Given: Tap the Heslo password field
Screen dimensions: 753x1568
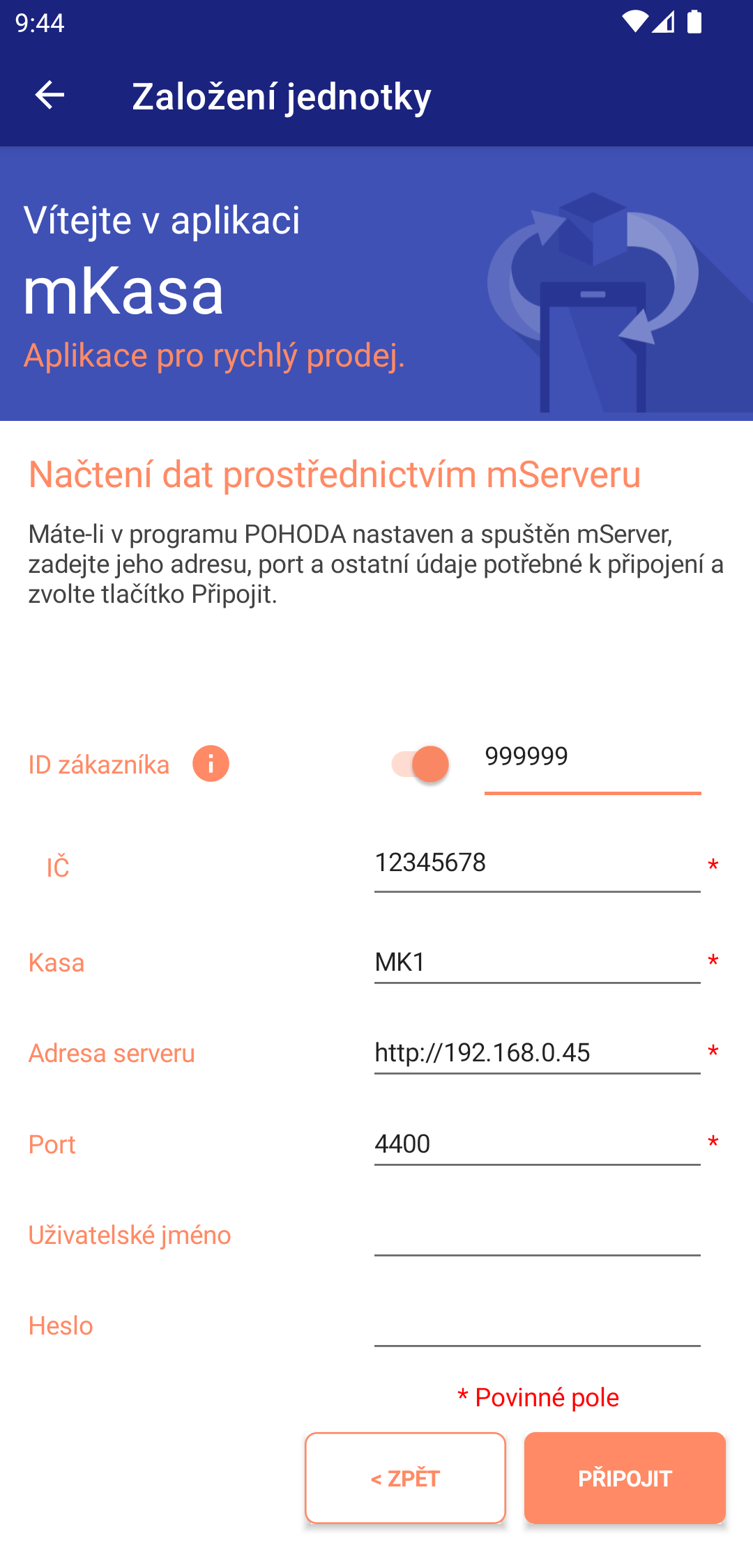Looking at the screenshot, I should tap(538, 1325).
